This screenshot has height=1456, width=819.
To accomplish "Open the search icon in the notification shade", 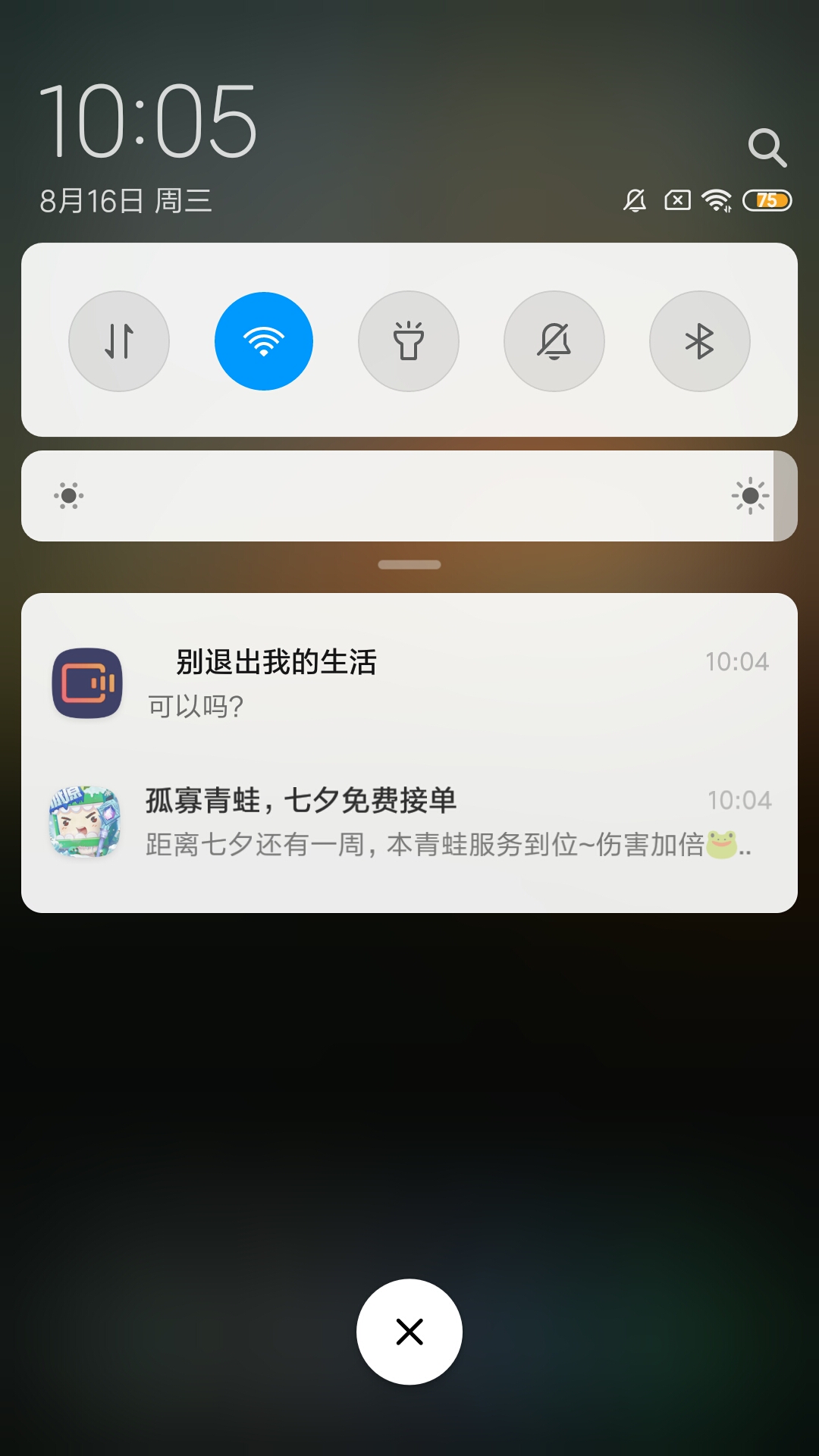I will (x=767, y=147).
